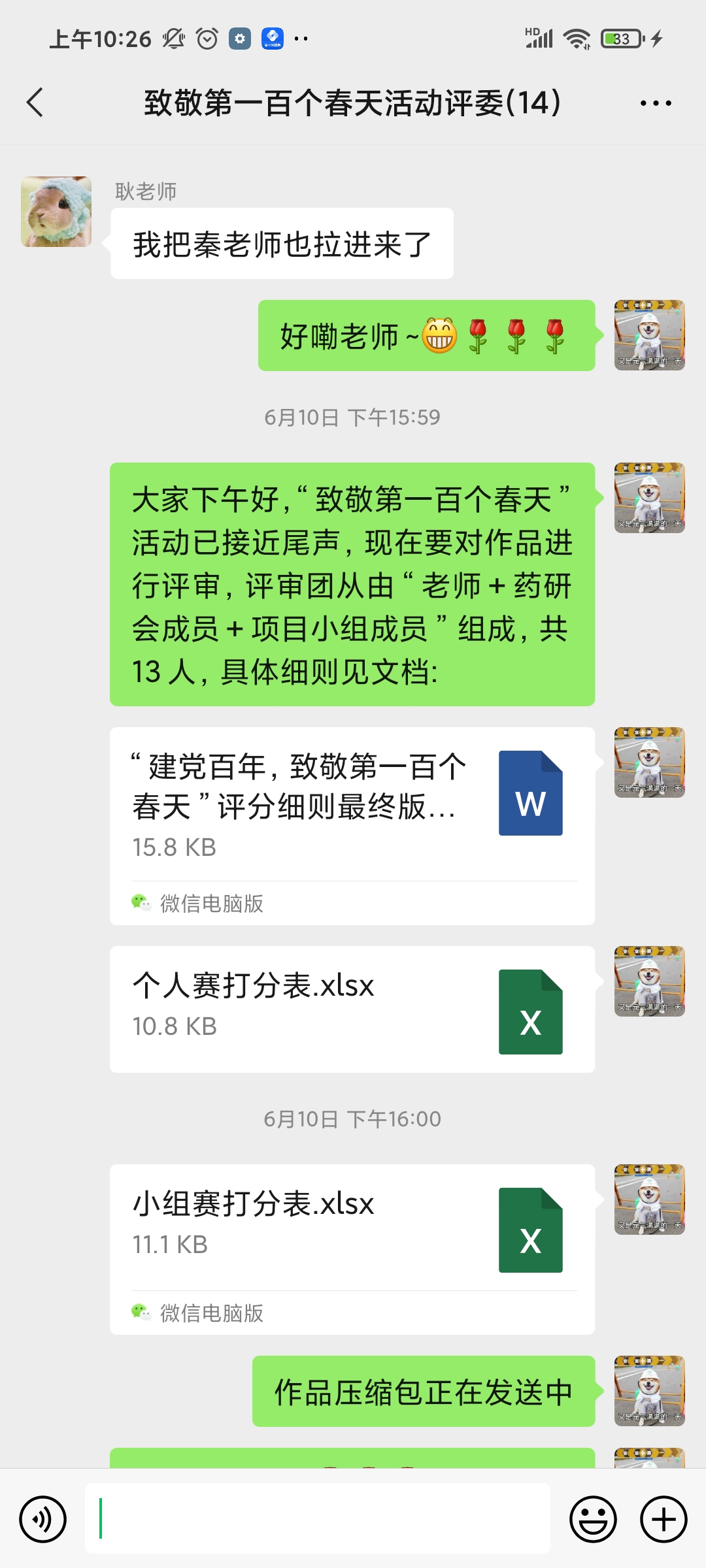Go back from the group chat
The image size is (706, 1568).
click(x=35, y=103)
